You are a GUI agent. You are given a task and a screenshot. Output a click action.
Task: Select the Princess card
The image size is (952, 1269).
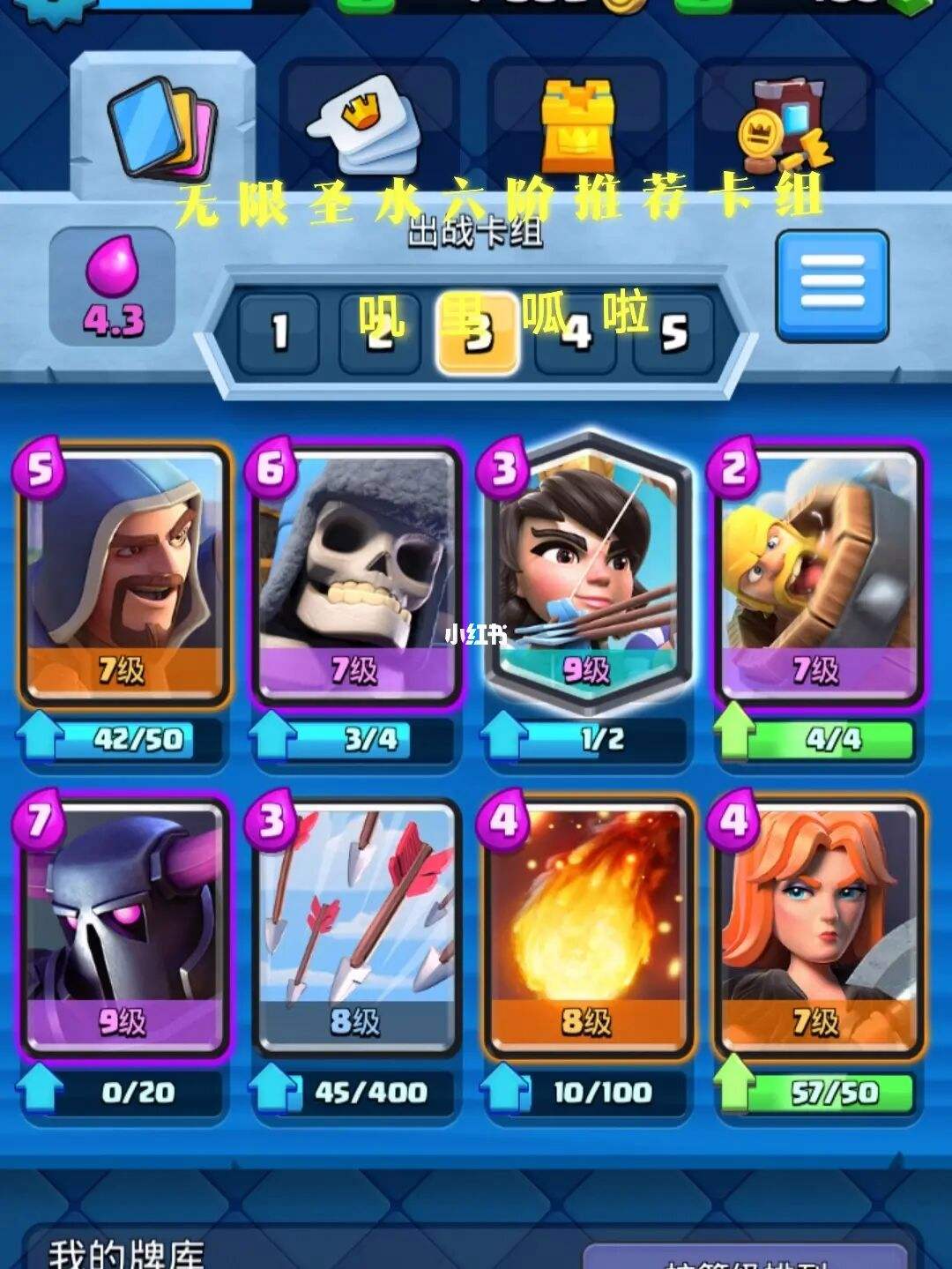tap(586, 573)
